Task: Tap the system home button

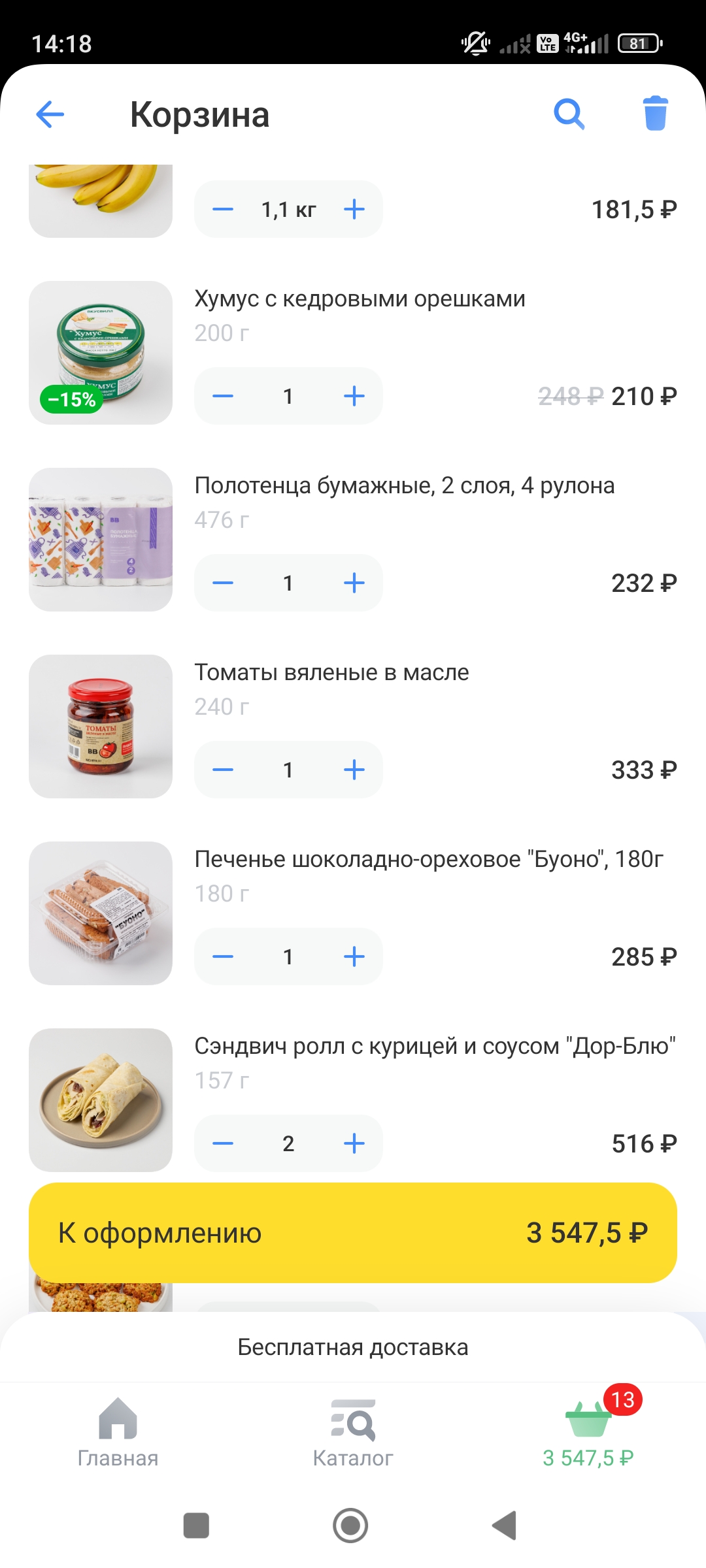Action: pyautogui.click(x=350, y=1526)
